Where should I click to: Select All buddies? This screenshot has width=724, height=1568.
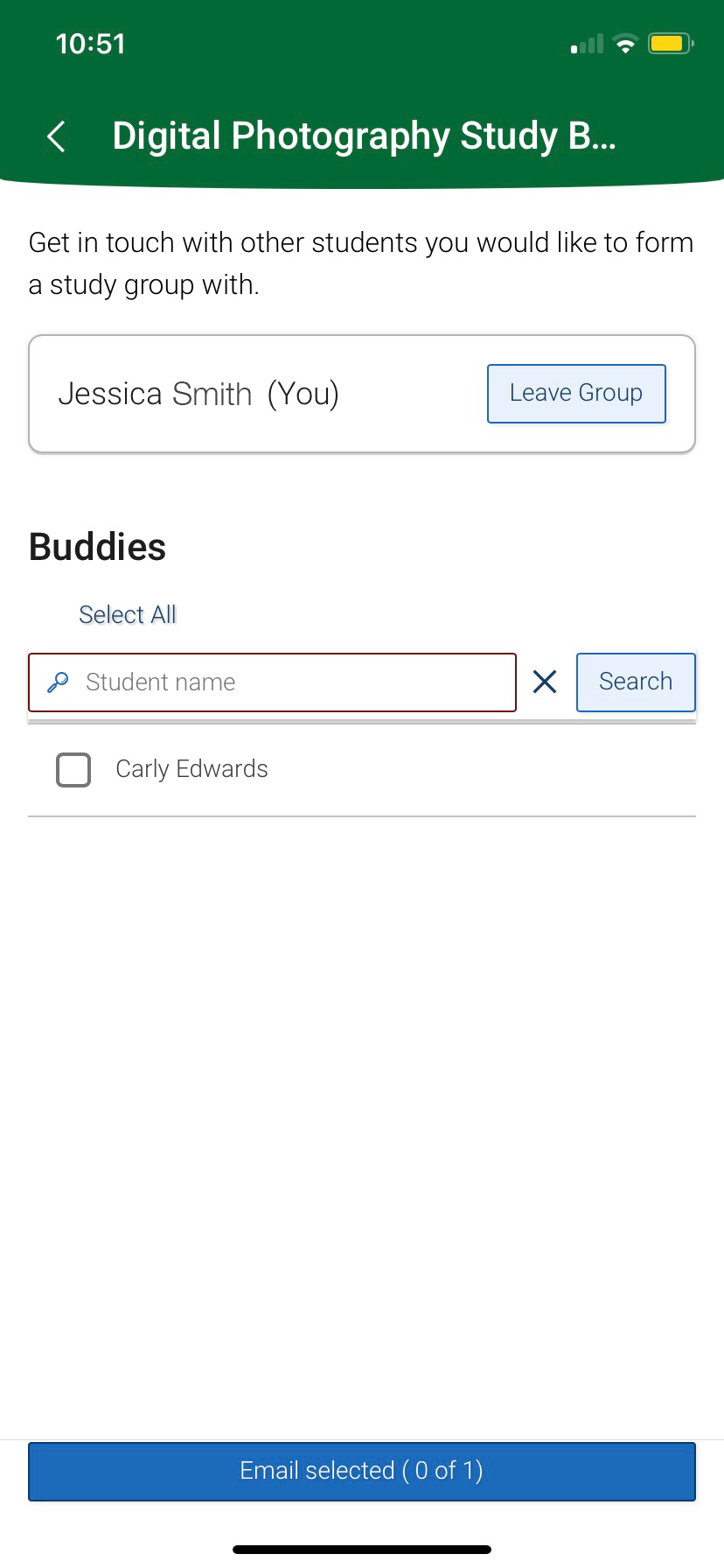[x=128, y=615]
